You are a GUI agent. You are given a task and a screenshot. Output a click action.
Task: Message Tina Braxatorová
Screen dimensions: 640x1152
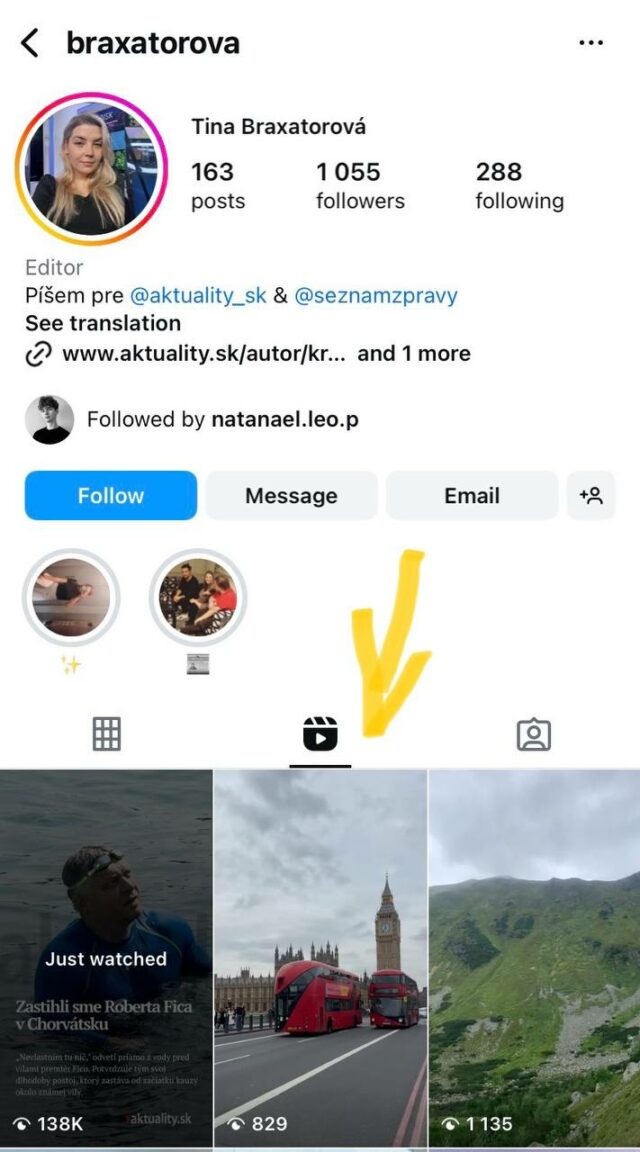291,496
